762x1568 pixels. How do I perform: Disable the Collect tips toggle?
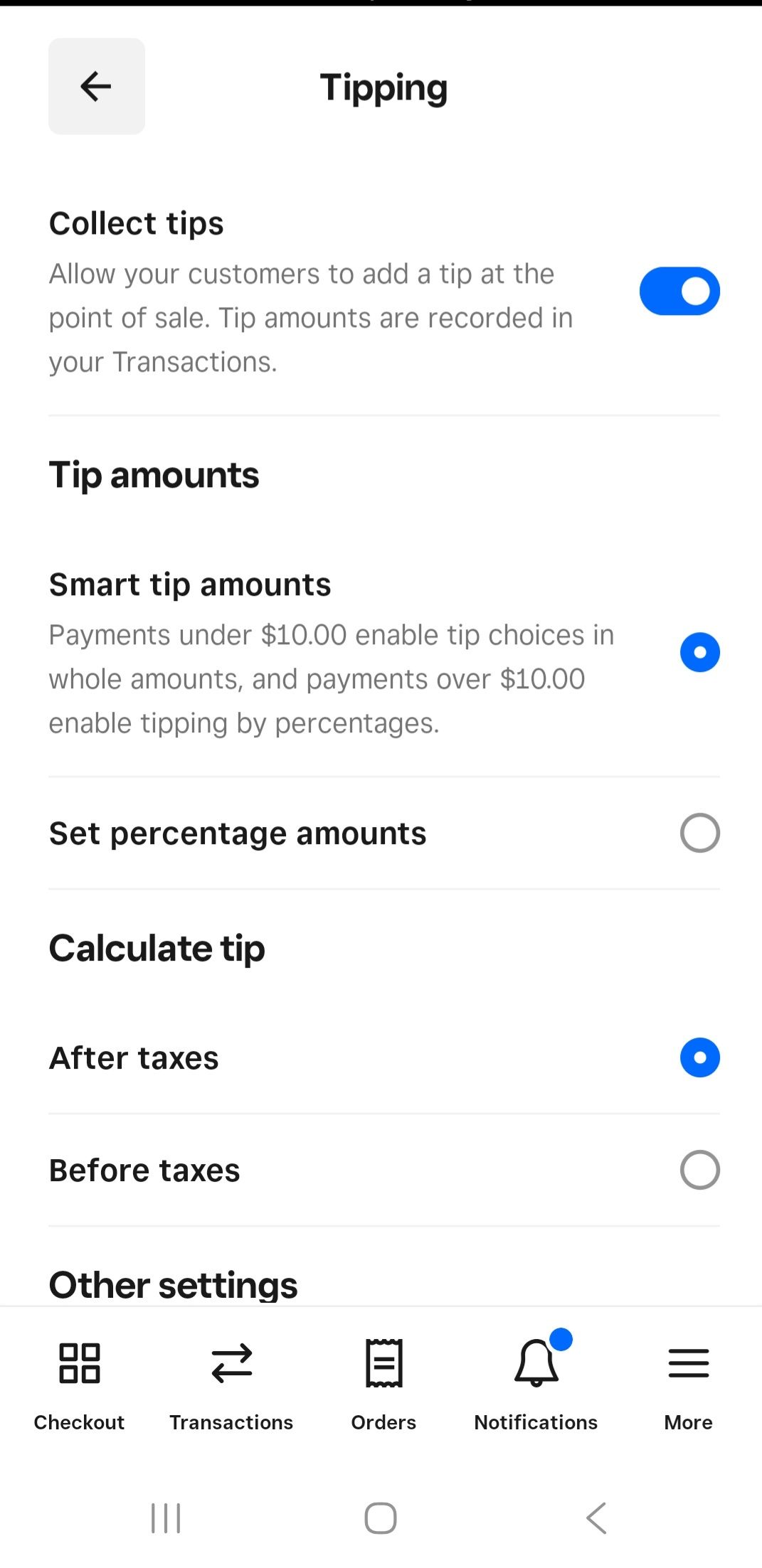679,291
